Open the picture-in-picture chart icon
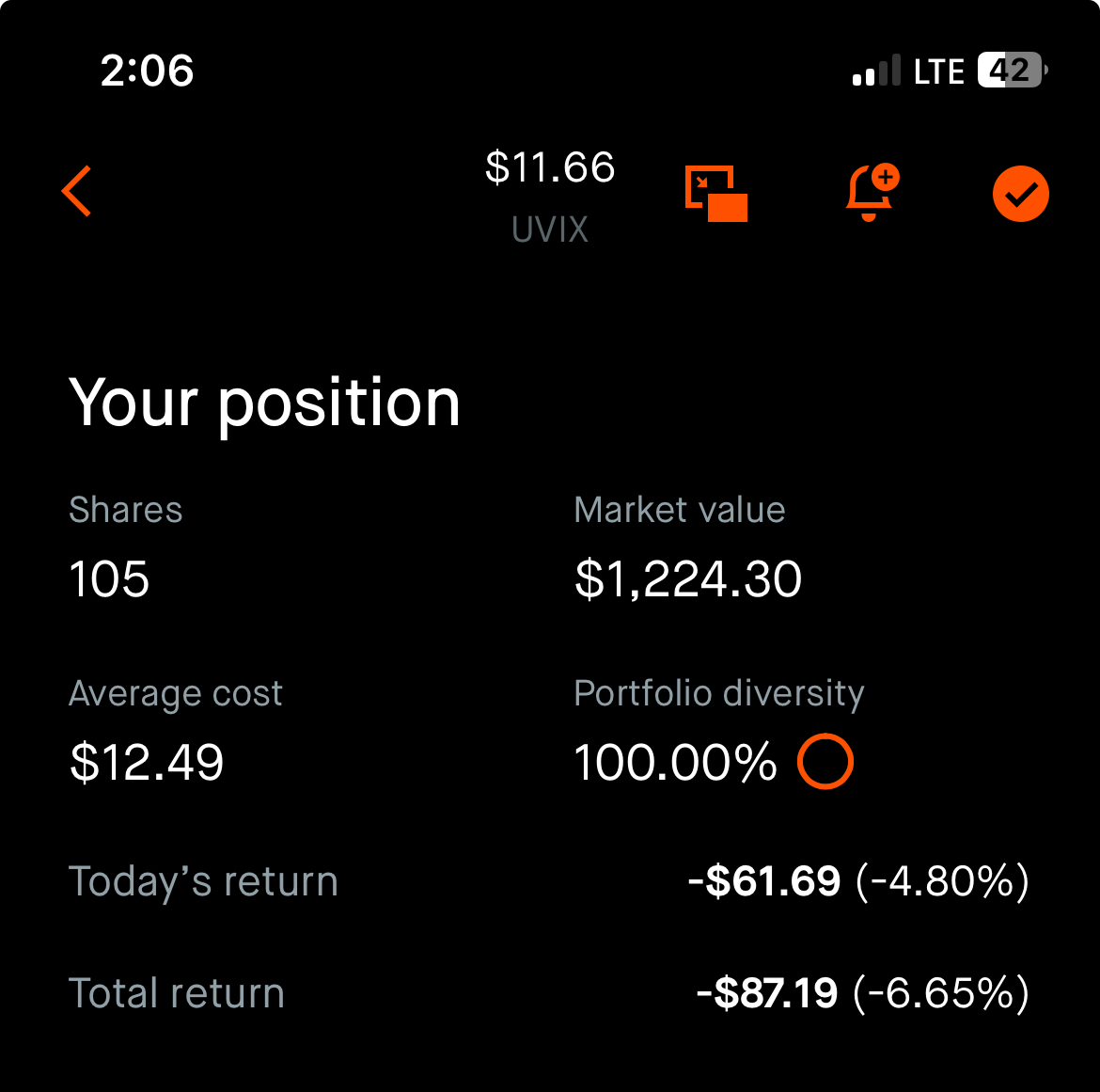 (716, 194)
